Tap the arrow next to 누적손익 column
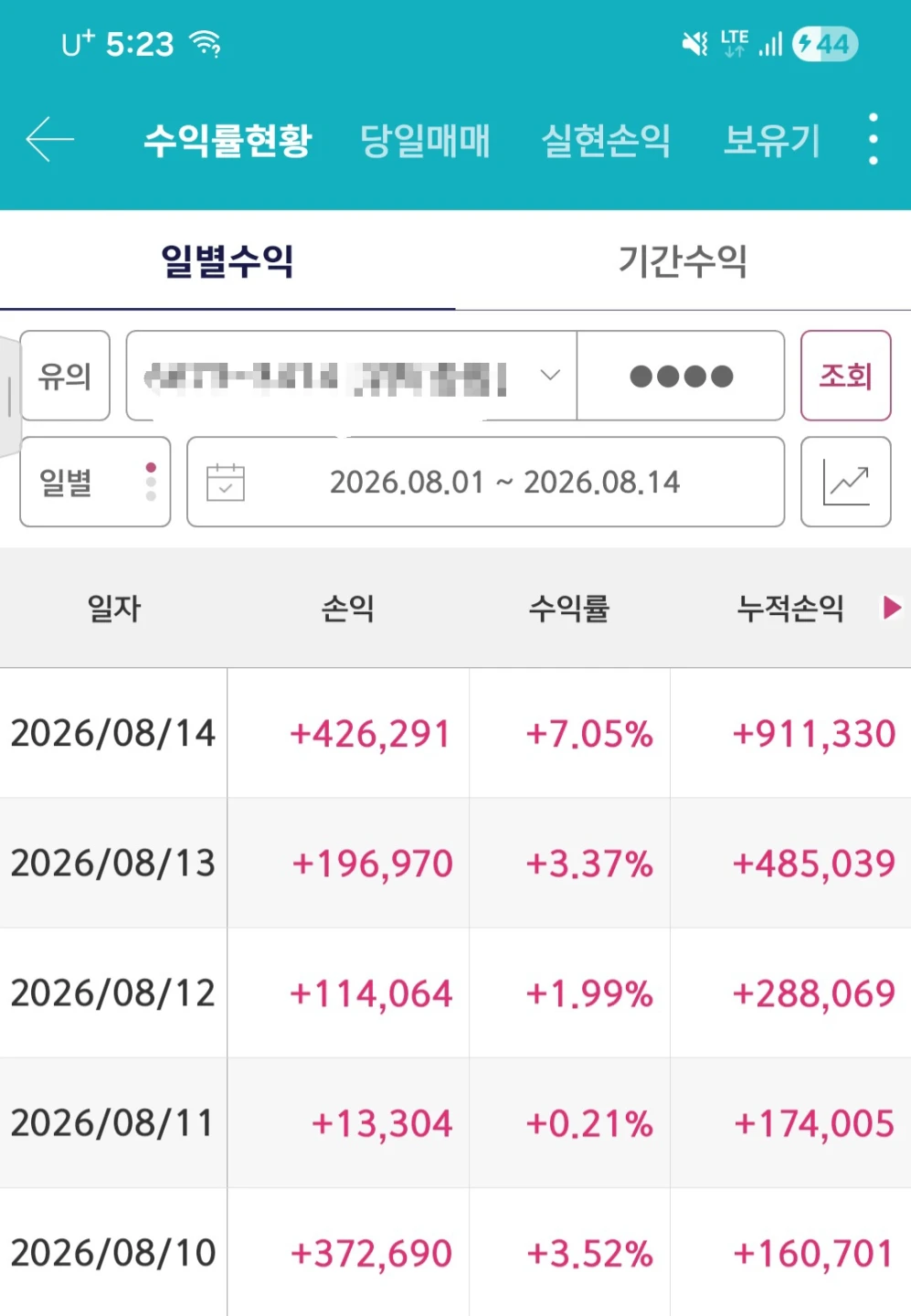 [891, 608]
